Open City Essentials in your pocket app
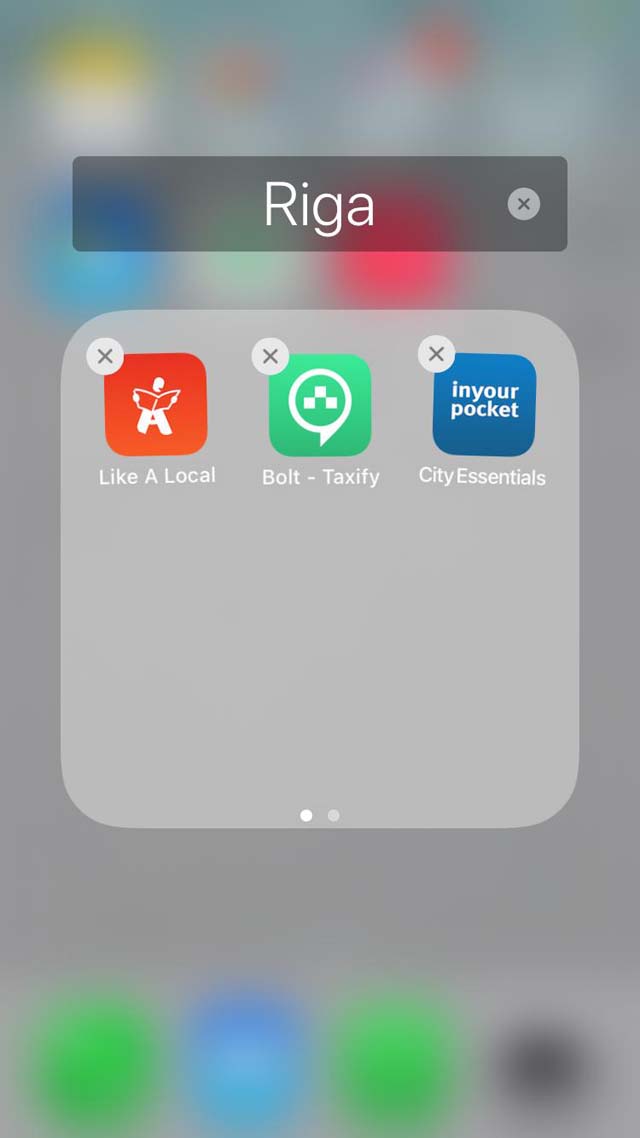 pos(485,404)
